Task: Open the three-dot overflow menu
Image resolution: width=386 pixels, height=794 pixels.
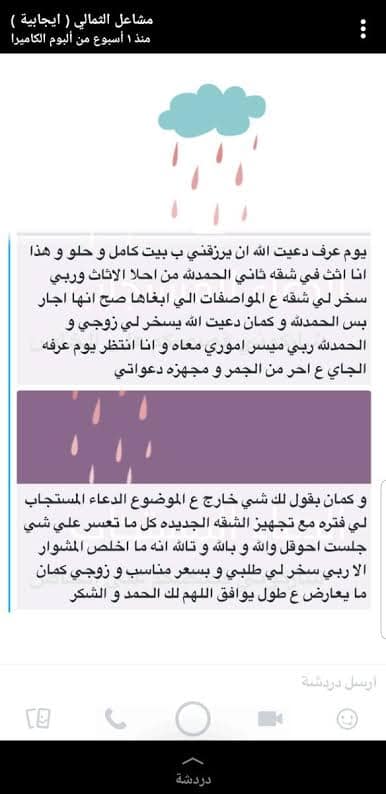Action: coord(363,29)
